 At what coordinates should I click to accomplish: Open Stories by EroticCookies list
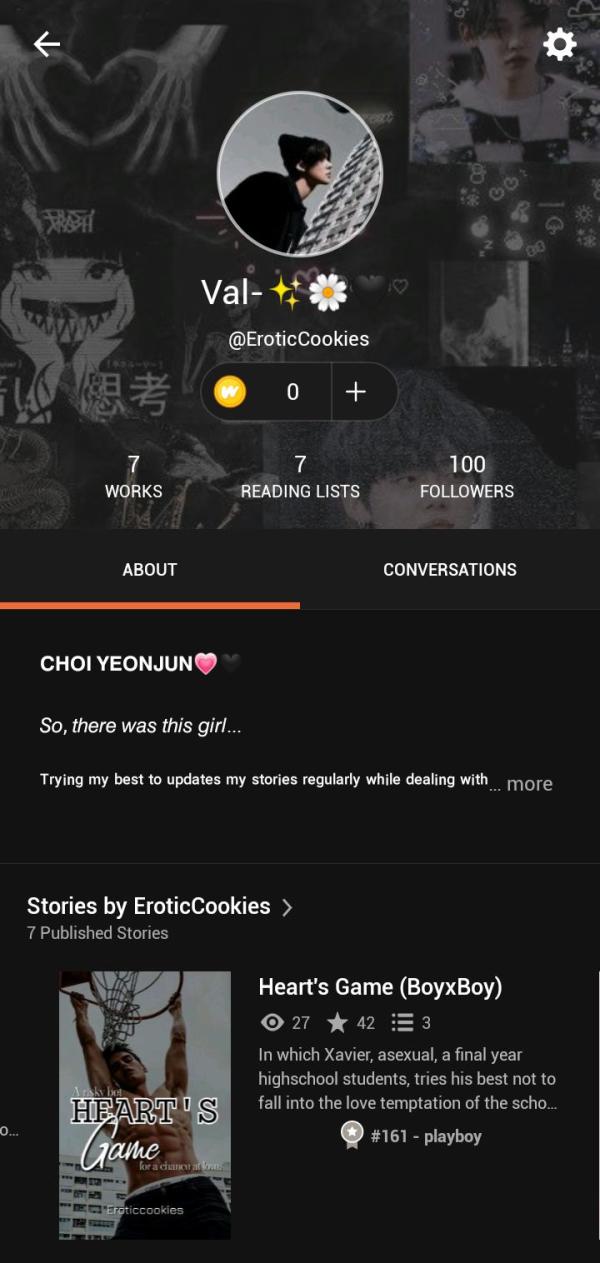160,907
